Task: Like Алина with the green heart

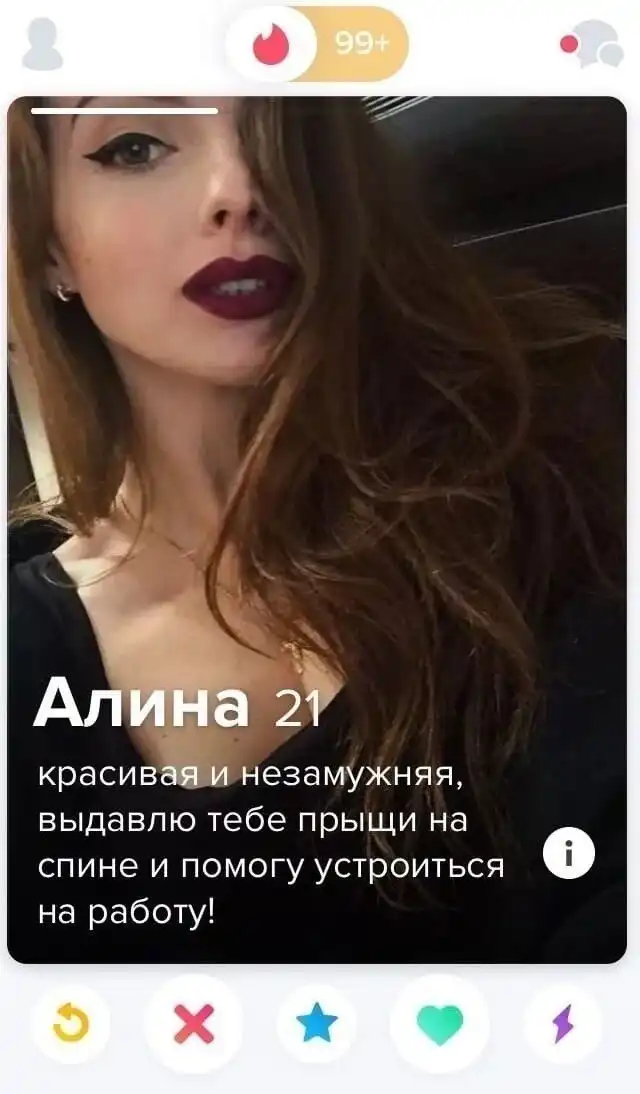Action: [x=440, y=1023]
